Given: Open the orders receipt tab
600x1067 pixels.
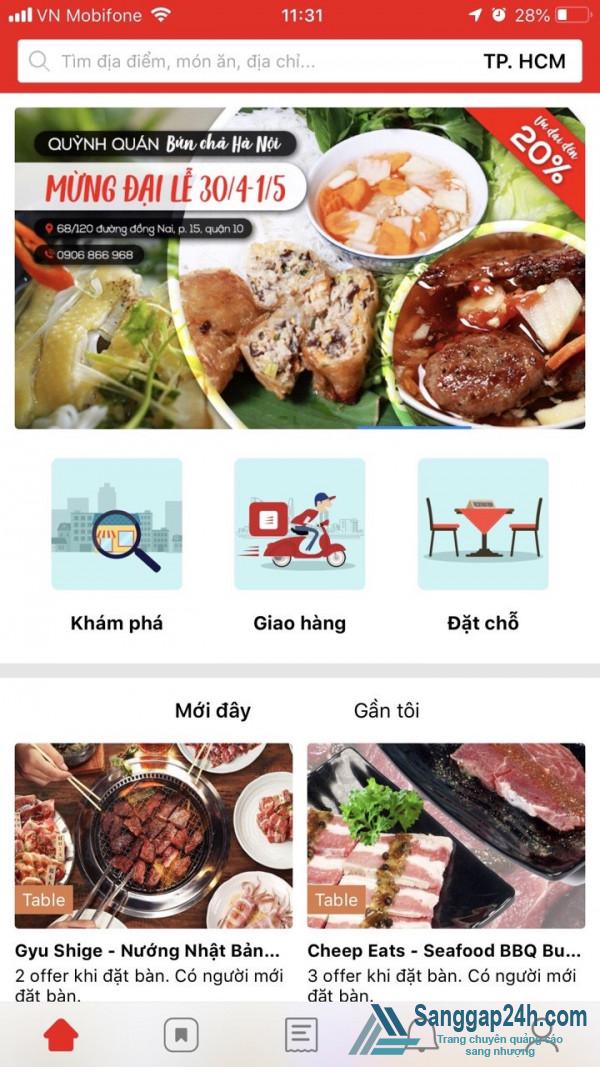Looking at the screenshot, I should pos(301,1034).
